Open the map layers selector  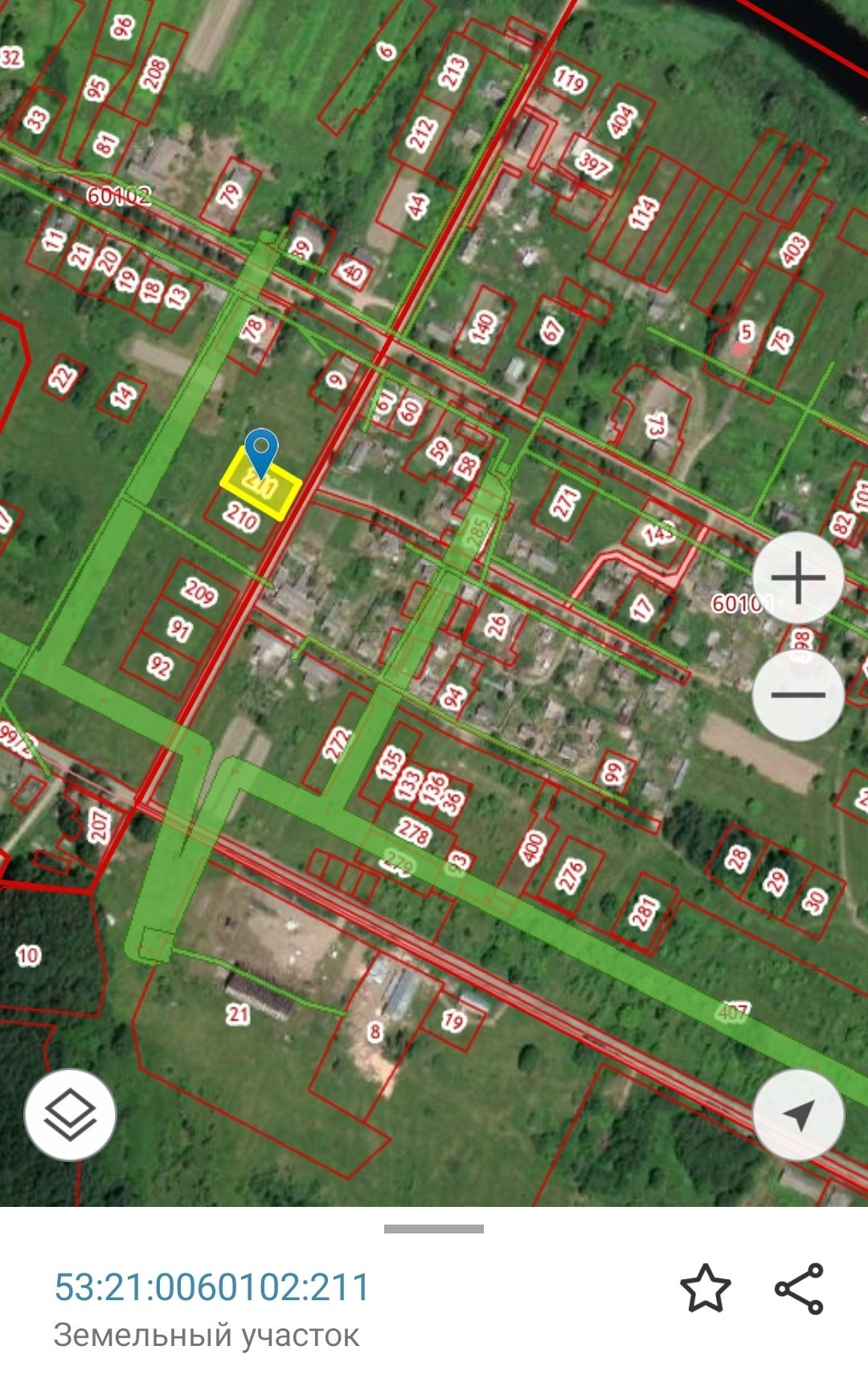coord(70,1114)
